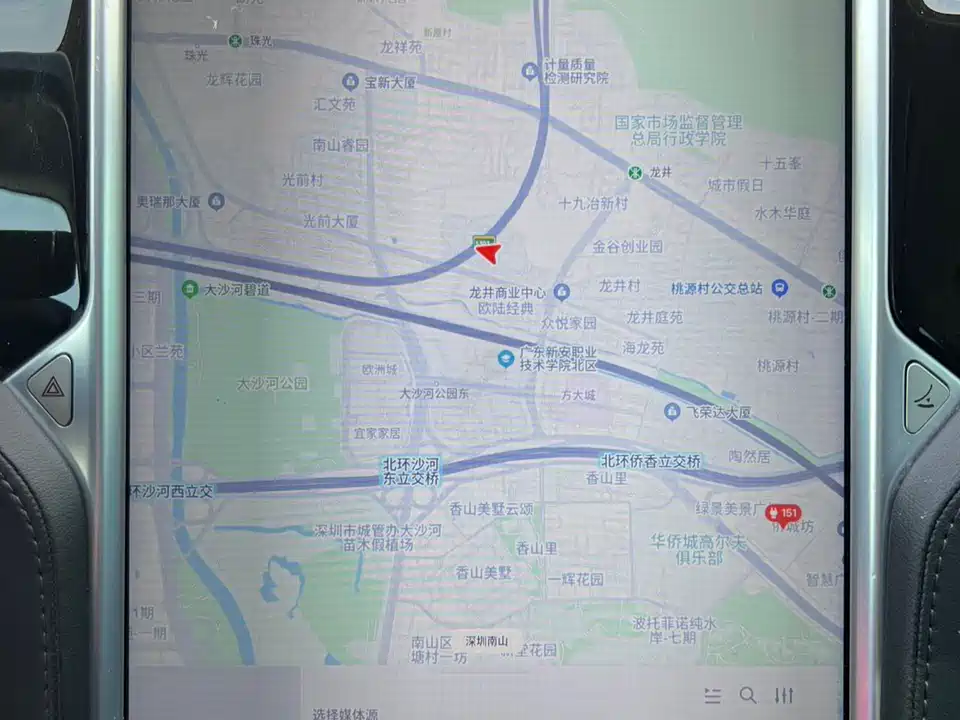Open the media queue list icon

(712, 696)
